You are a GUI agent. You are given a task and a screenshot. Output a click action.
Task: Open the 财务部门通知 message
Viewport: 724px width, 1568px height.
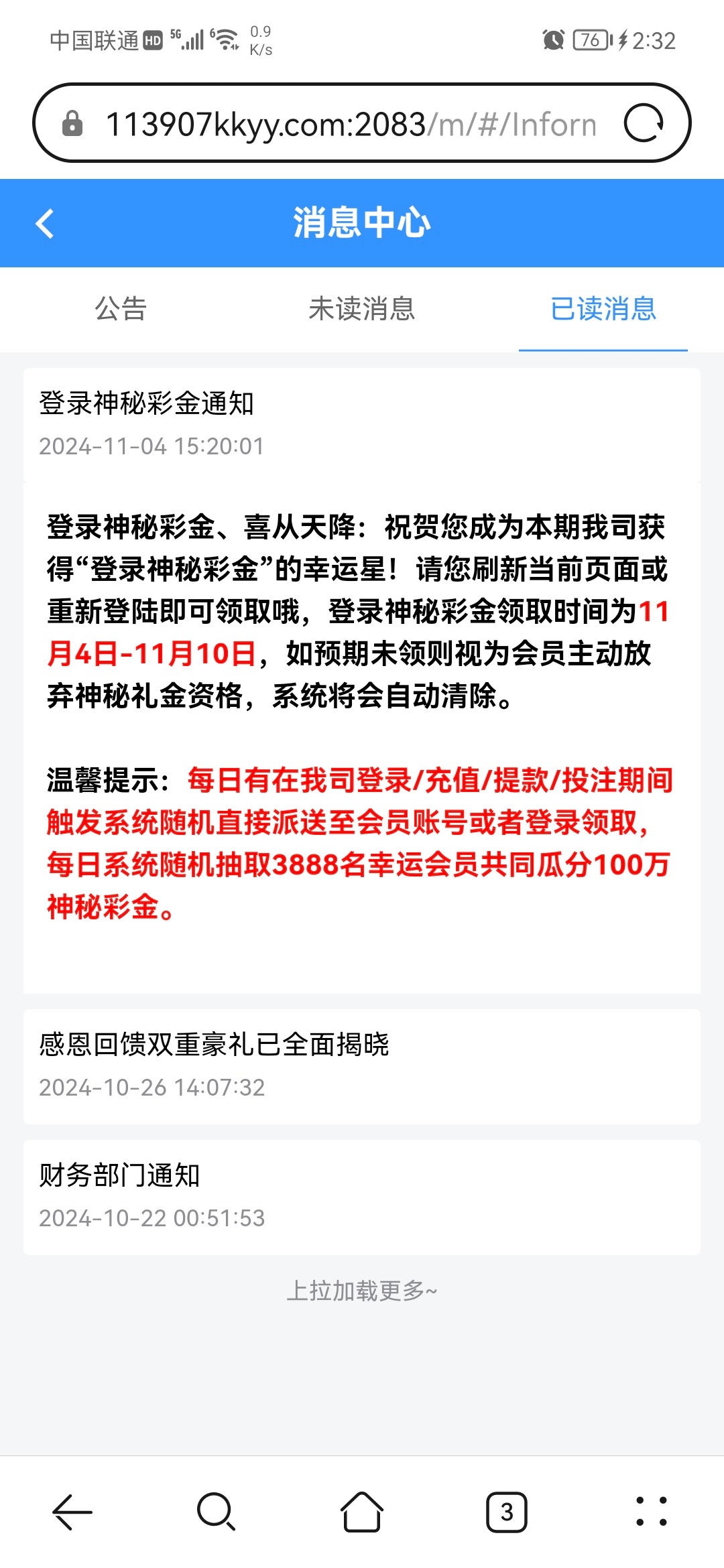tap(362, 1196)
